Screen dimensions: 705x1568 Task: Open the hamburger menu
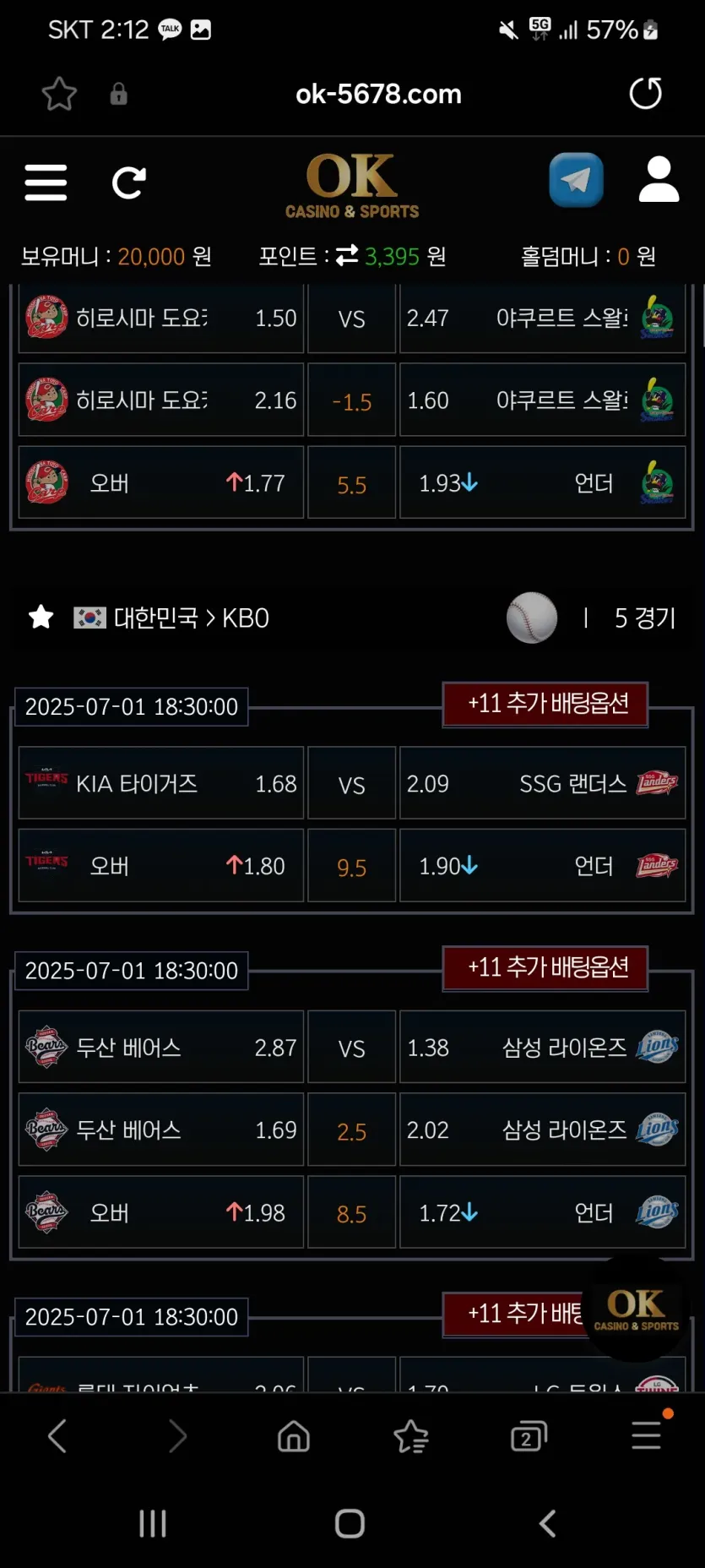tap(46, 182)
